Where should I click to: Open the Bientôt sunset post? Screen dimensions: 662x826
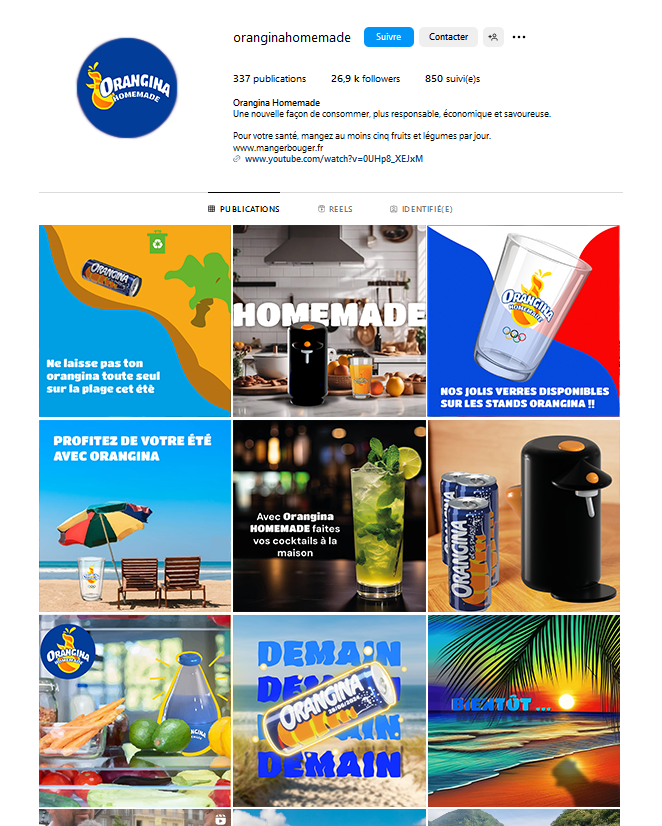[523, 710]
